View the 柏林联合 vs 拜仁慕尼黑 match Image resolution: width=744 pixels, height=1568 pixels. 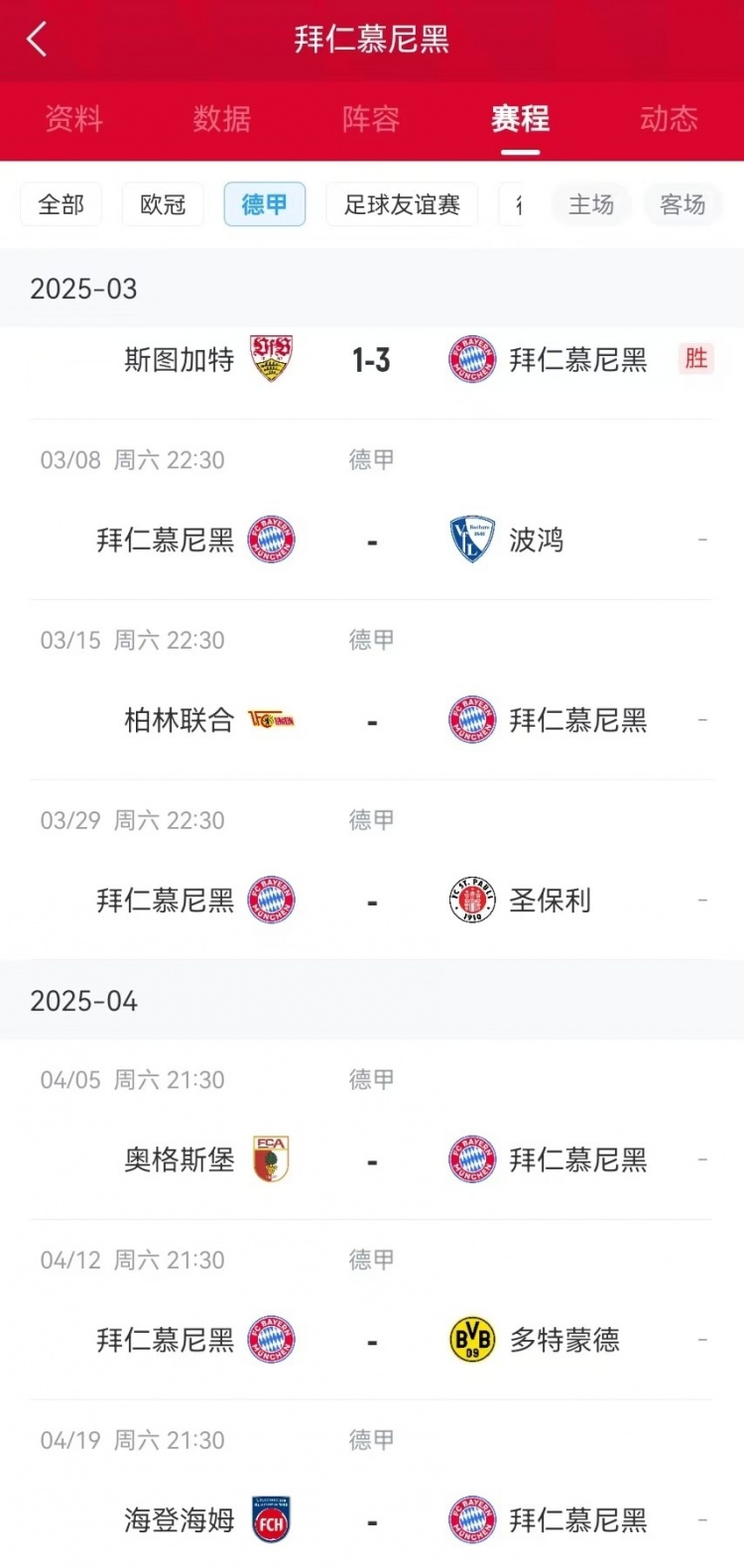372,721
